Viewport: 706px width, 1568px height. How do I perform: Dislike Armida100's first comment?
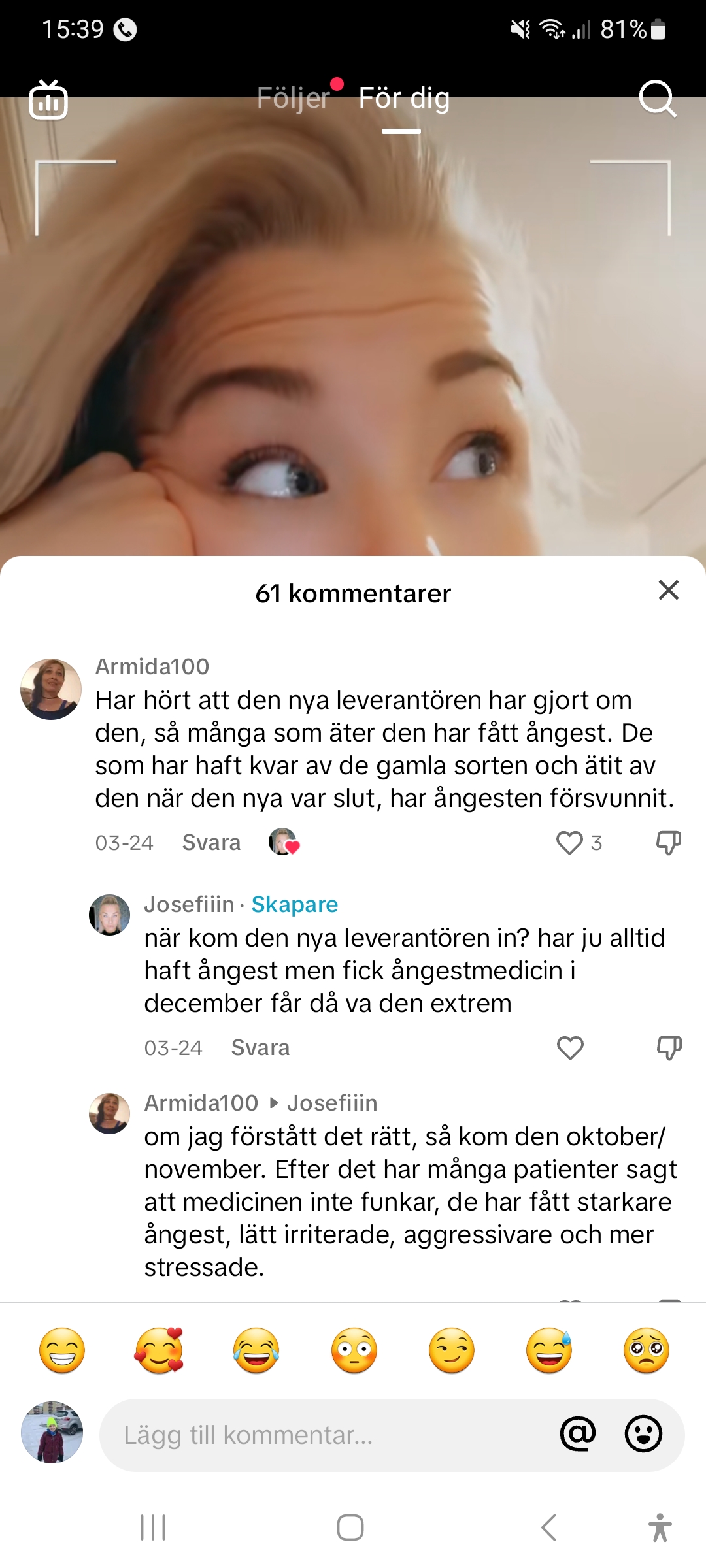(668, 843)
